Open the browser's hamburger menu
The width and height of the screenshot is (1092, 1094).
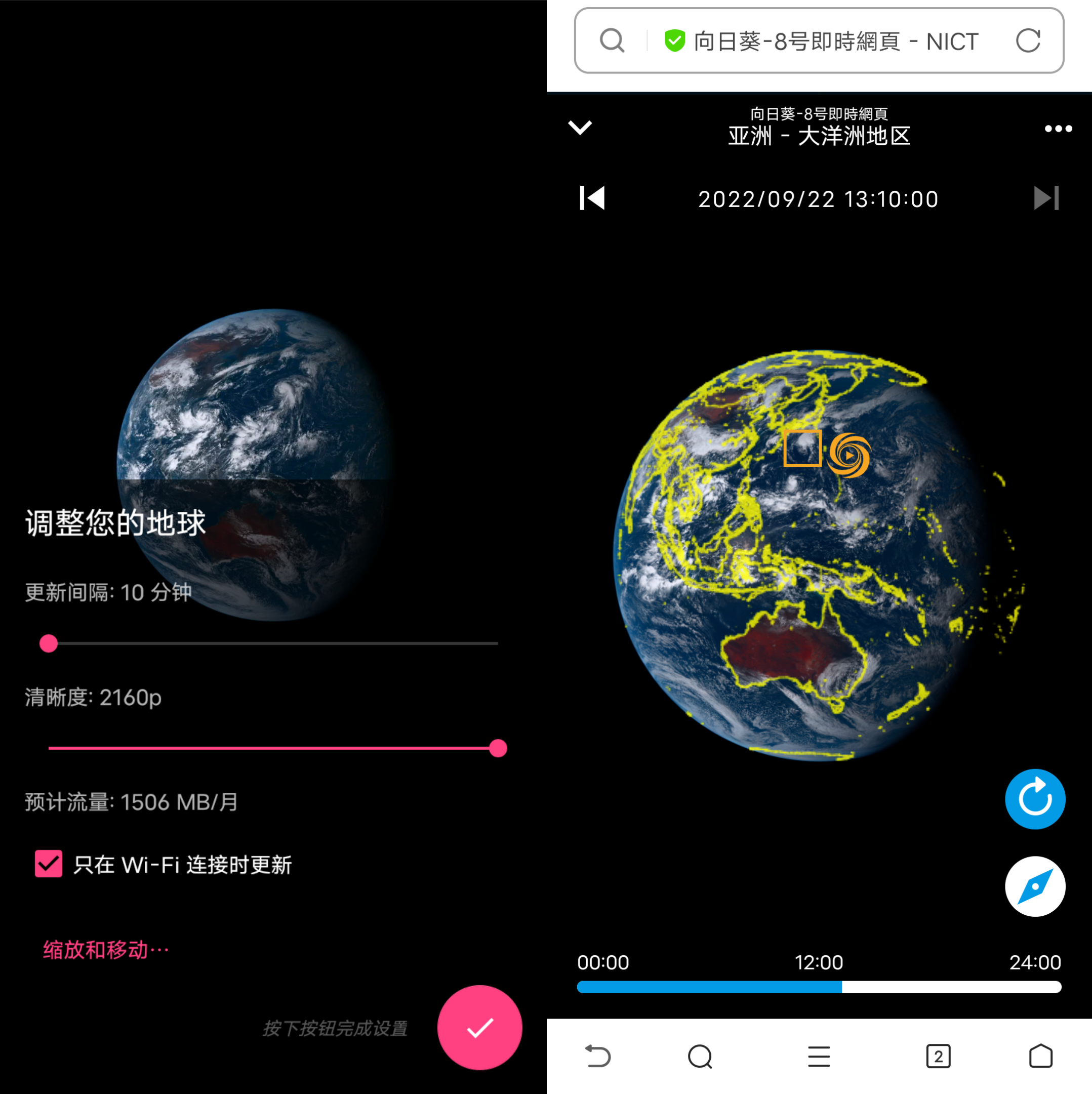[x=819, y=1056]
